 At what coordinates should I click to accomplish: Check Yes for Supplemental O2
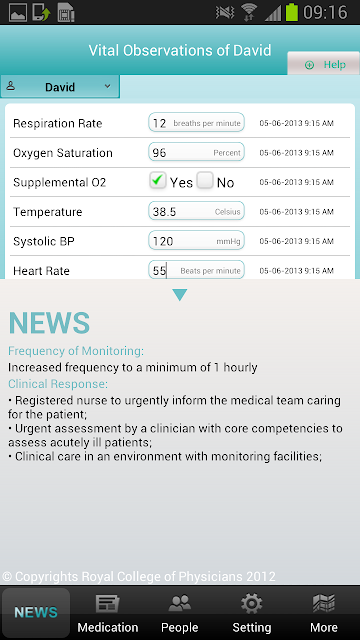tap(158, 181)
